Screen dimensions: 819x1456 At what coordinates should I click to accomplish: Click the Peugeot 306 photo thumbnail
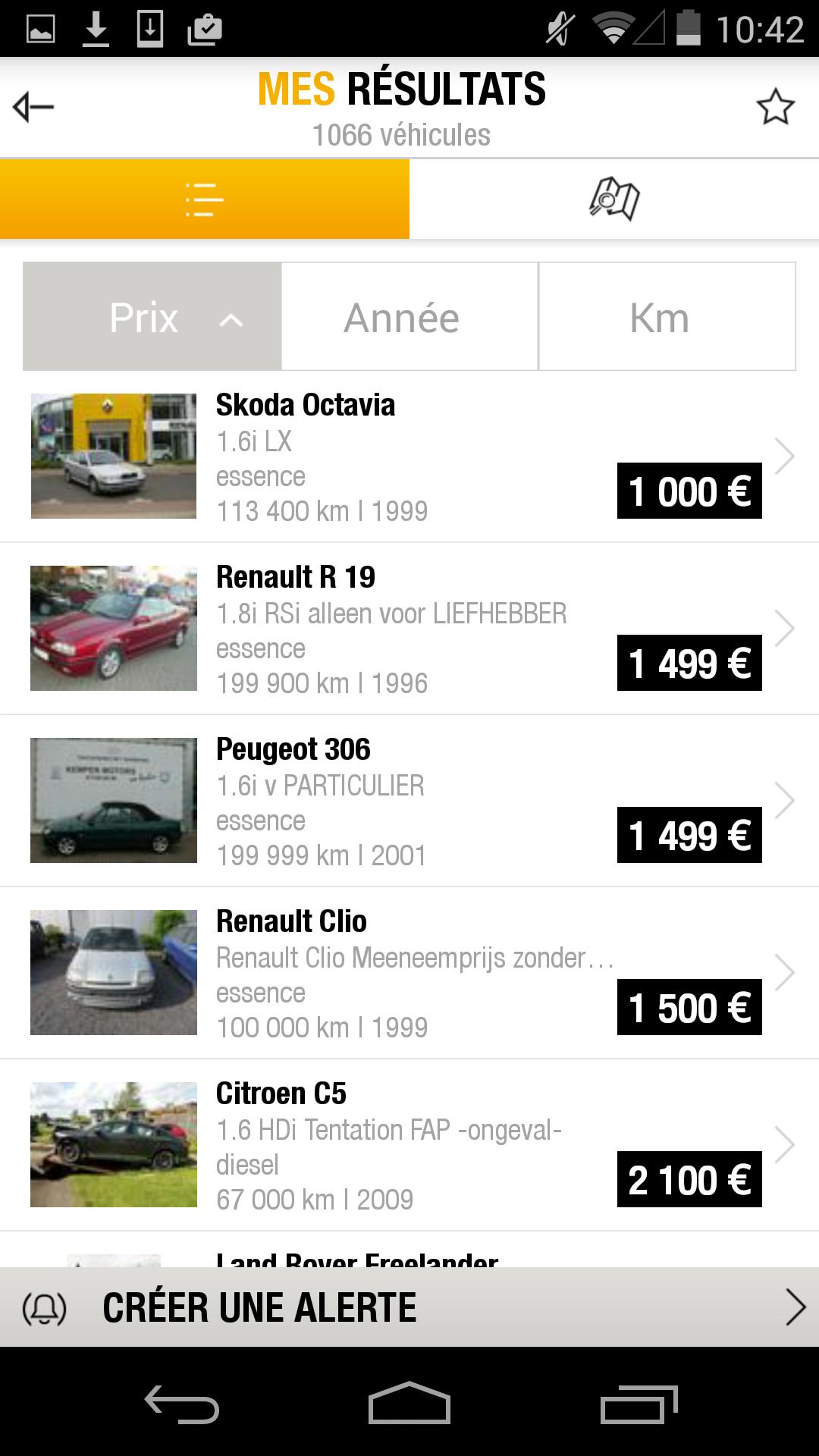[x=113, y=799]
